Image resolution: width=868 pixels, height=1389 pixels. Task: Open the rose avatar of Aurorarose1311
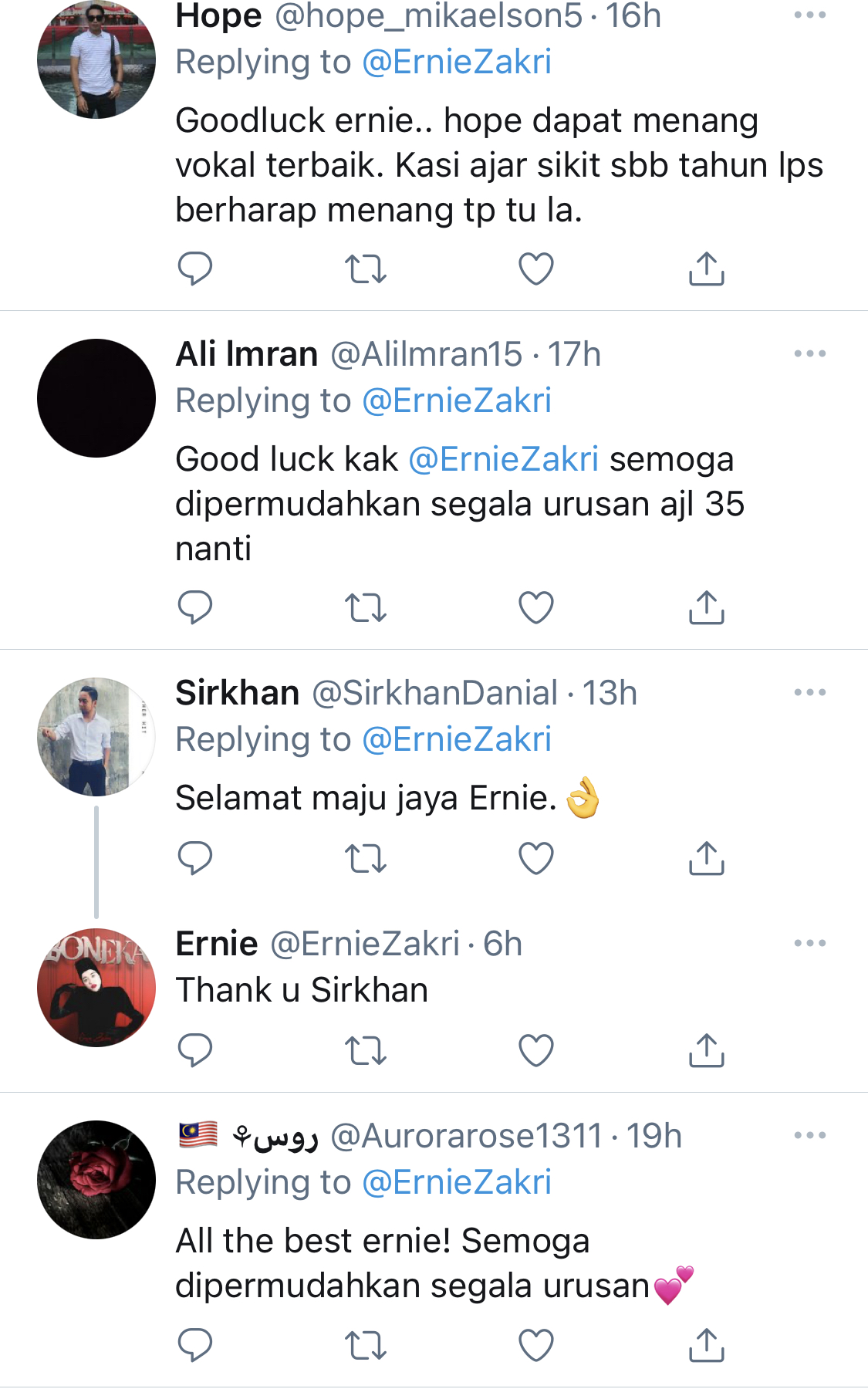[96, 1180]
